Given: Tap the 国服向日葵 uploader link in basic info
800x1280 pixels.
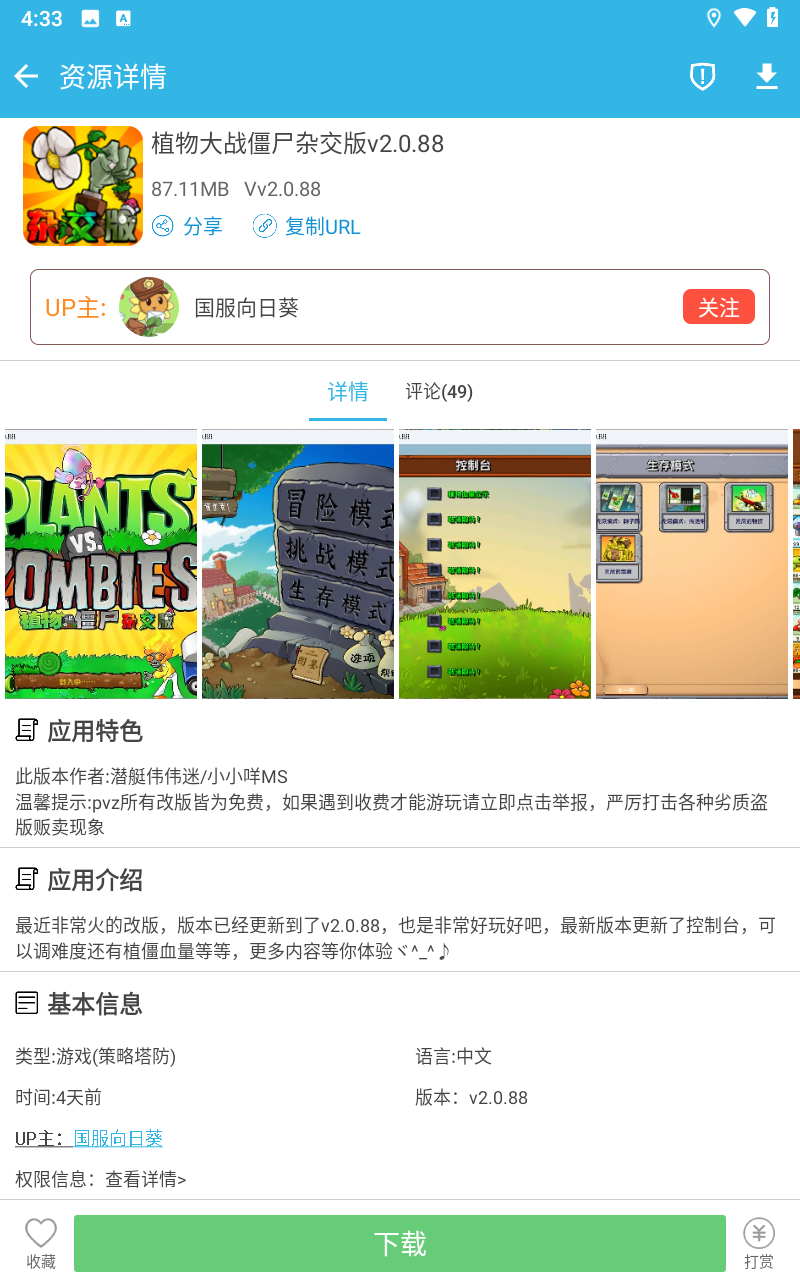Looking at the screenshot, I should click(x=118, y=1138).
